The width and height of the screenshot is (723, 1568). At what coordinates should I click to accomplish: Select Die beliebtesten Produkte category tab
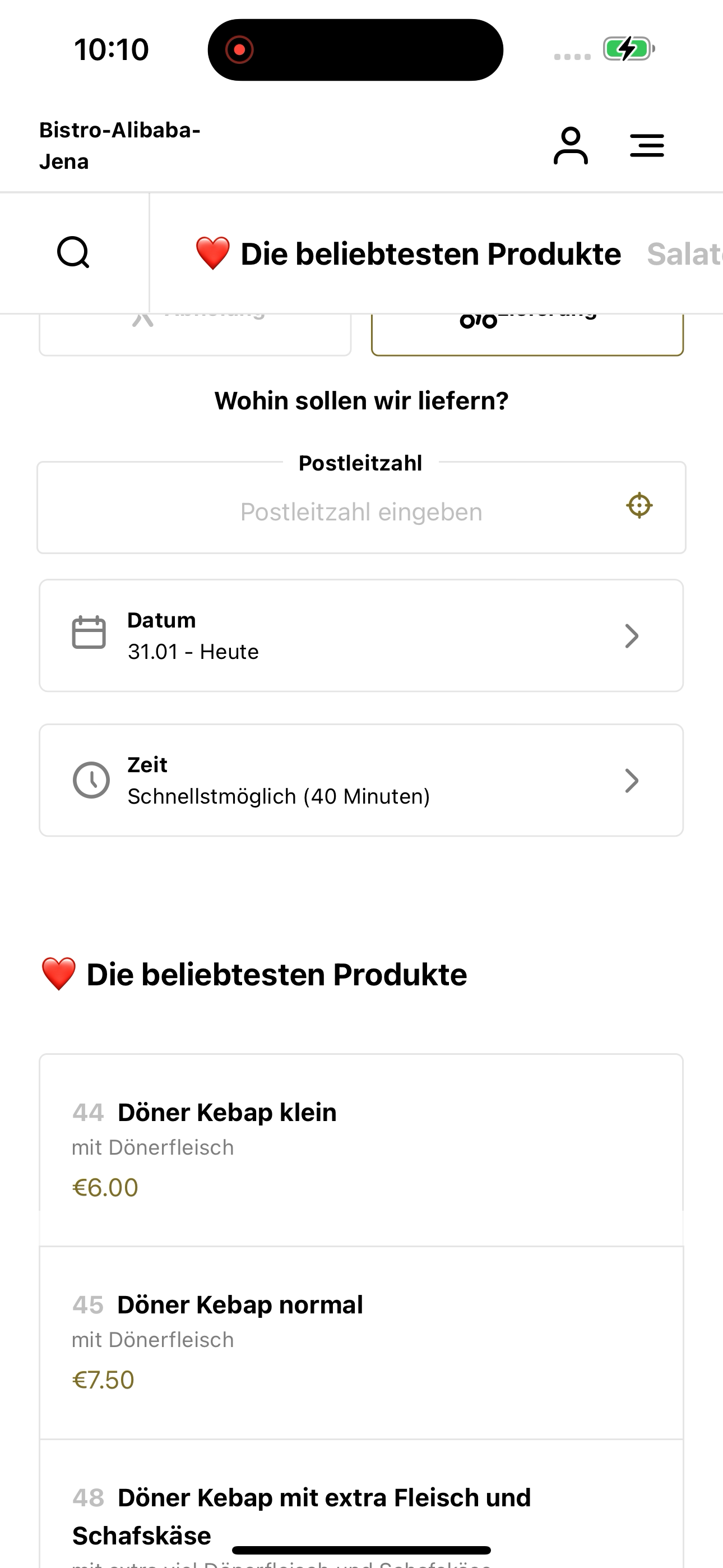(408, 254)
